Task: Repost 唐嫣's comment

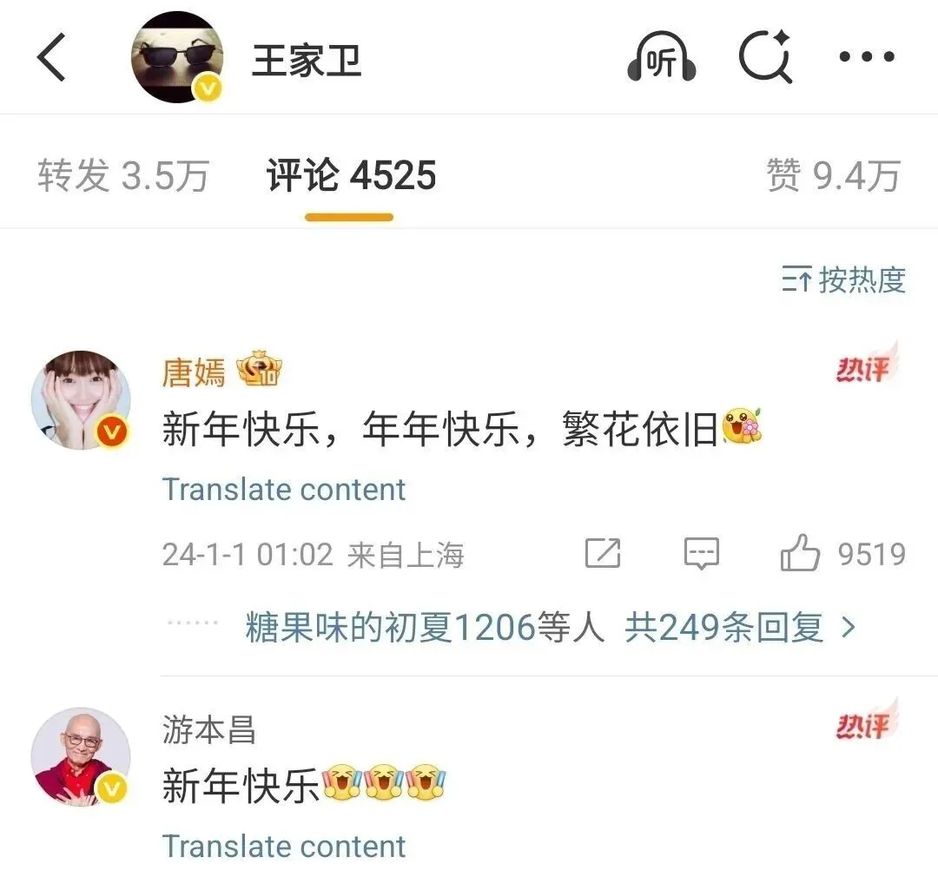Action: coord(603,553)
